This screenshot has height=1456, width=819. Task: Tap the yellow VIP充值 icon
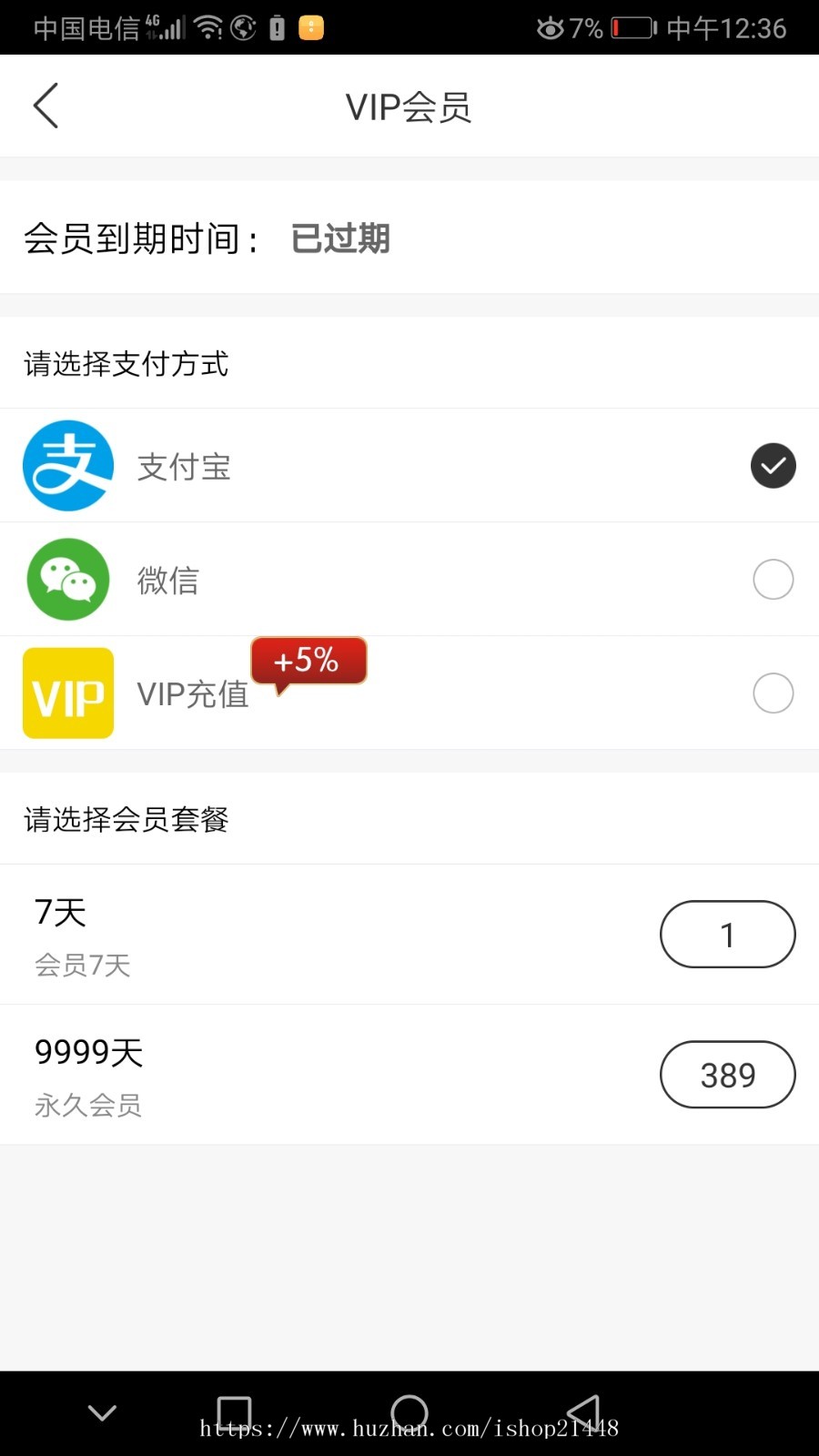(x=67, y=693)
